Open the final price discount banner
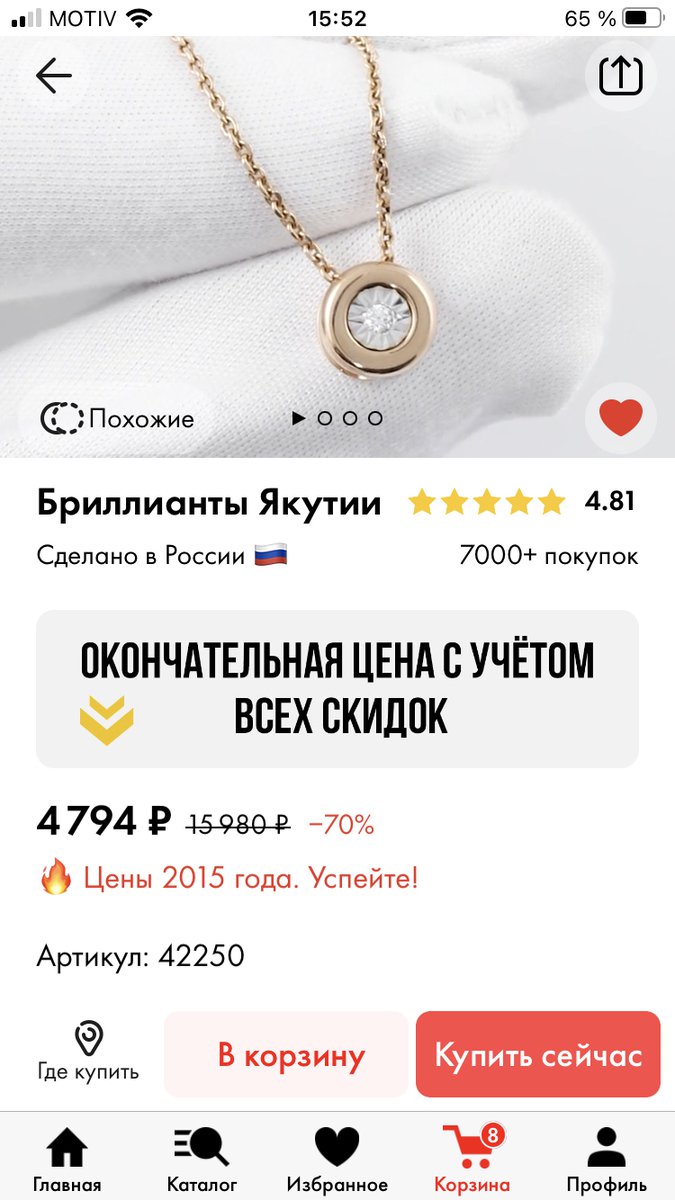The width and height of the screenshot is (675, 1200). point(337,689)
